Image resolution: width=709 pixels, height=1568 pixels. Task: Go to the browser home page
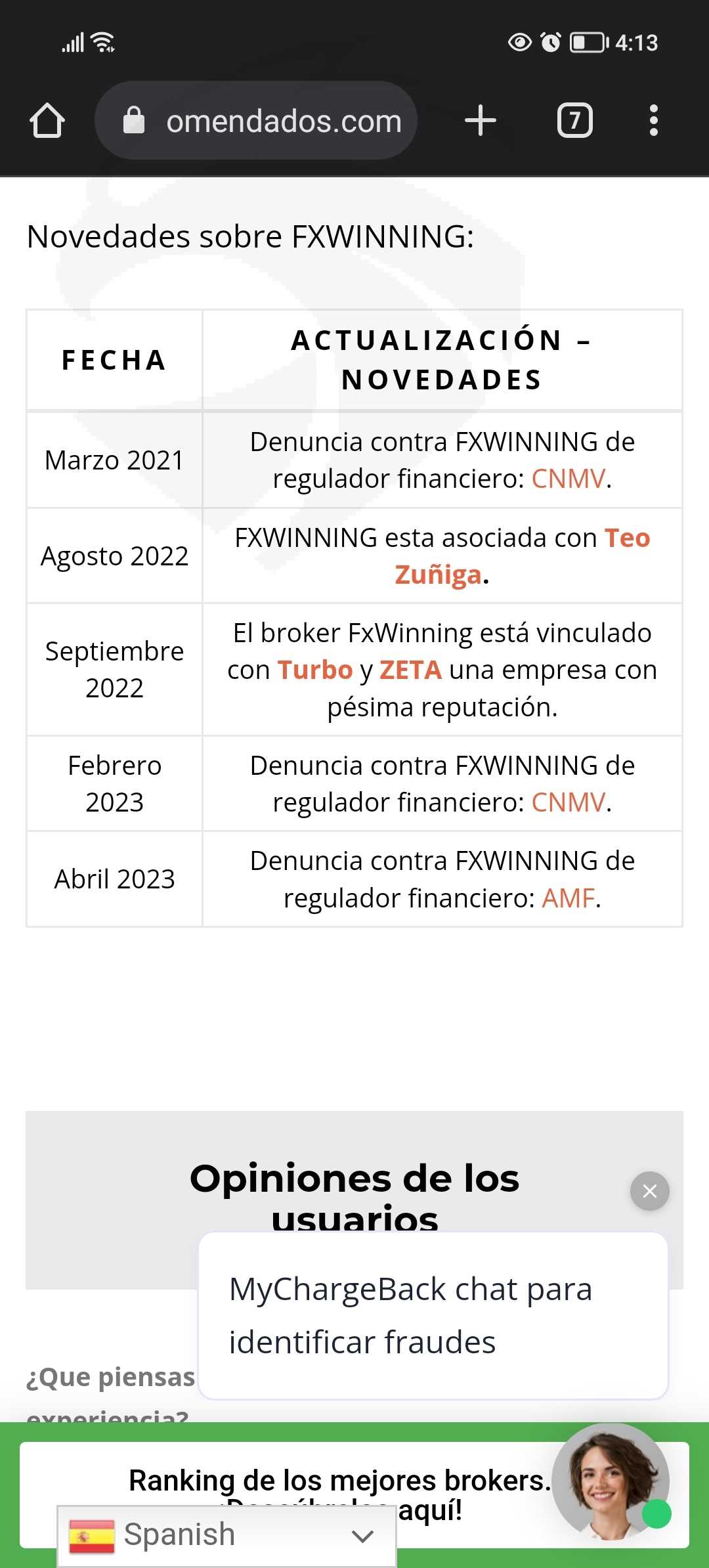click(47, 121)
